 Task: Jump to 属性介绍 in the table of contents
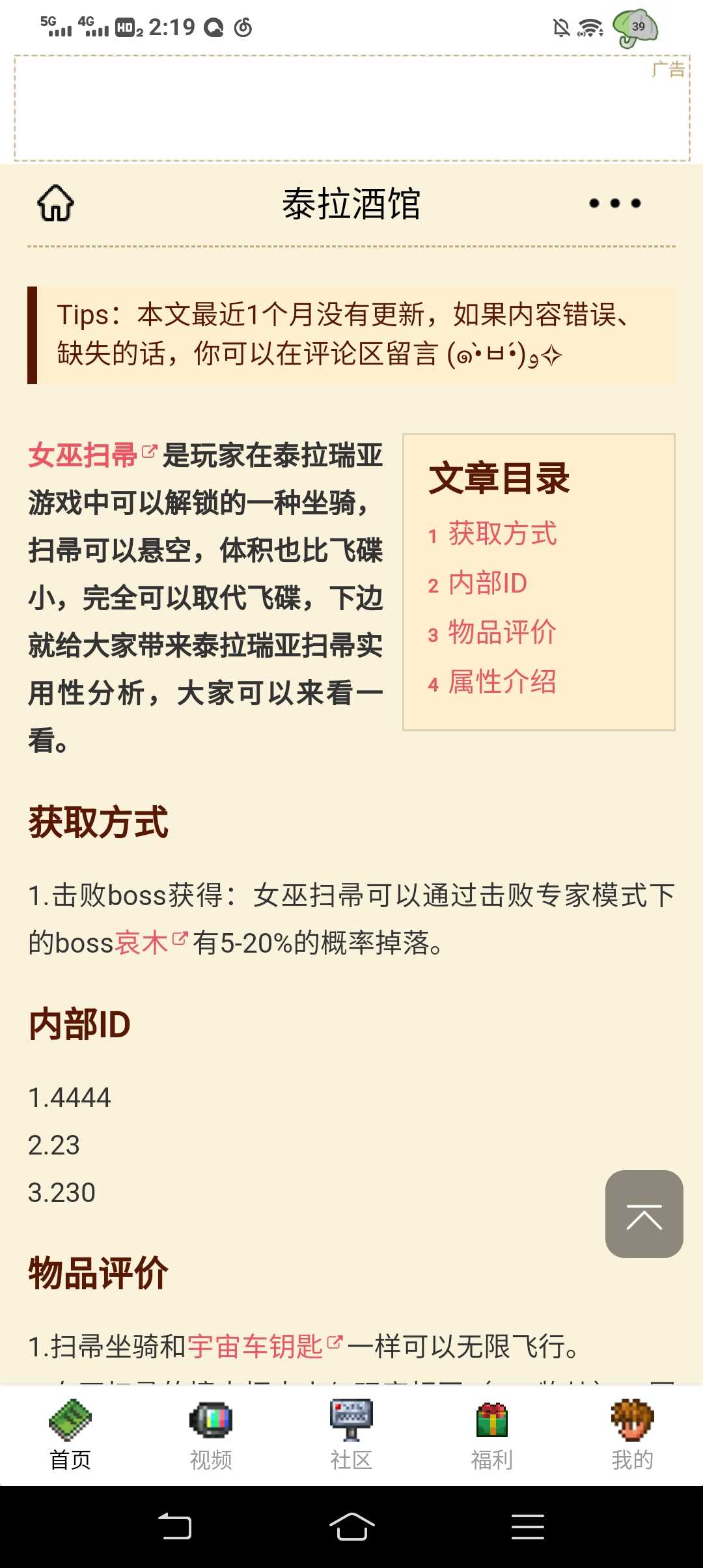tap(502, 682)
